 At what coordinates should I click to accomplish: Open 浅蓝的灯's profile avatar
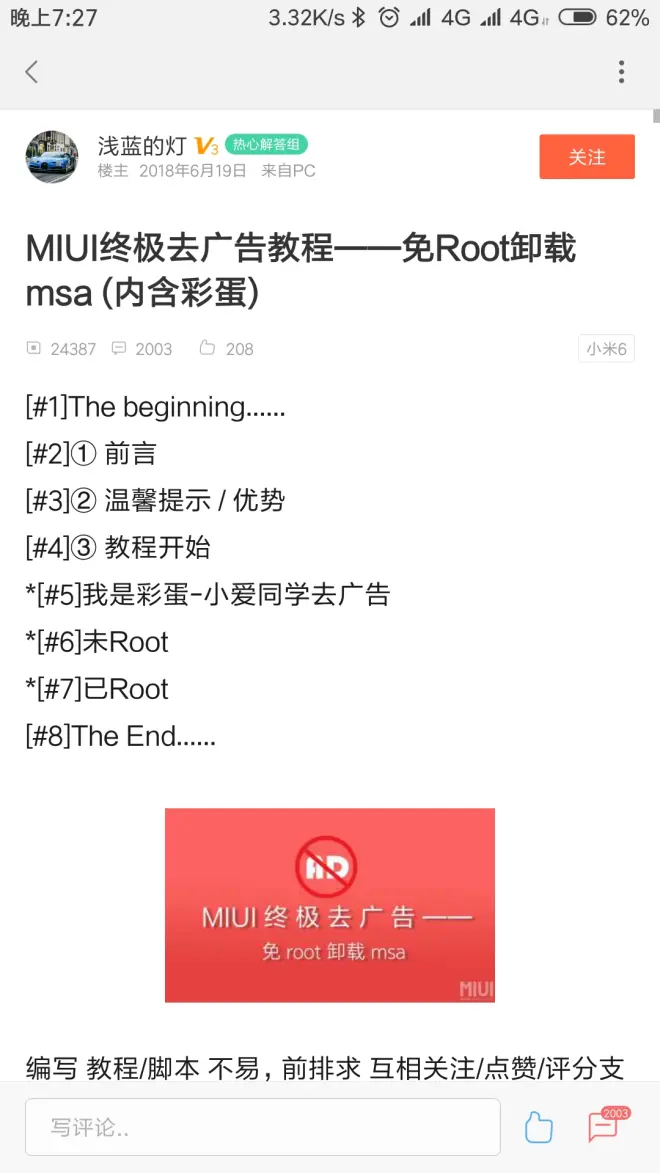coord(52,156)
